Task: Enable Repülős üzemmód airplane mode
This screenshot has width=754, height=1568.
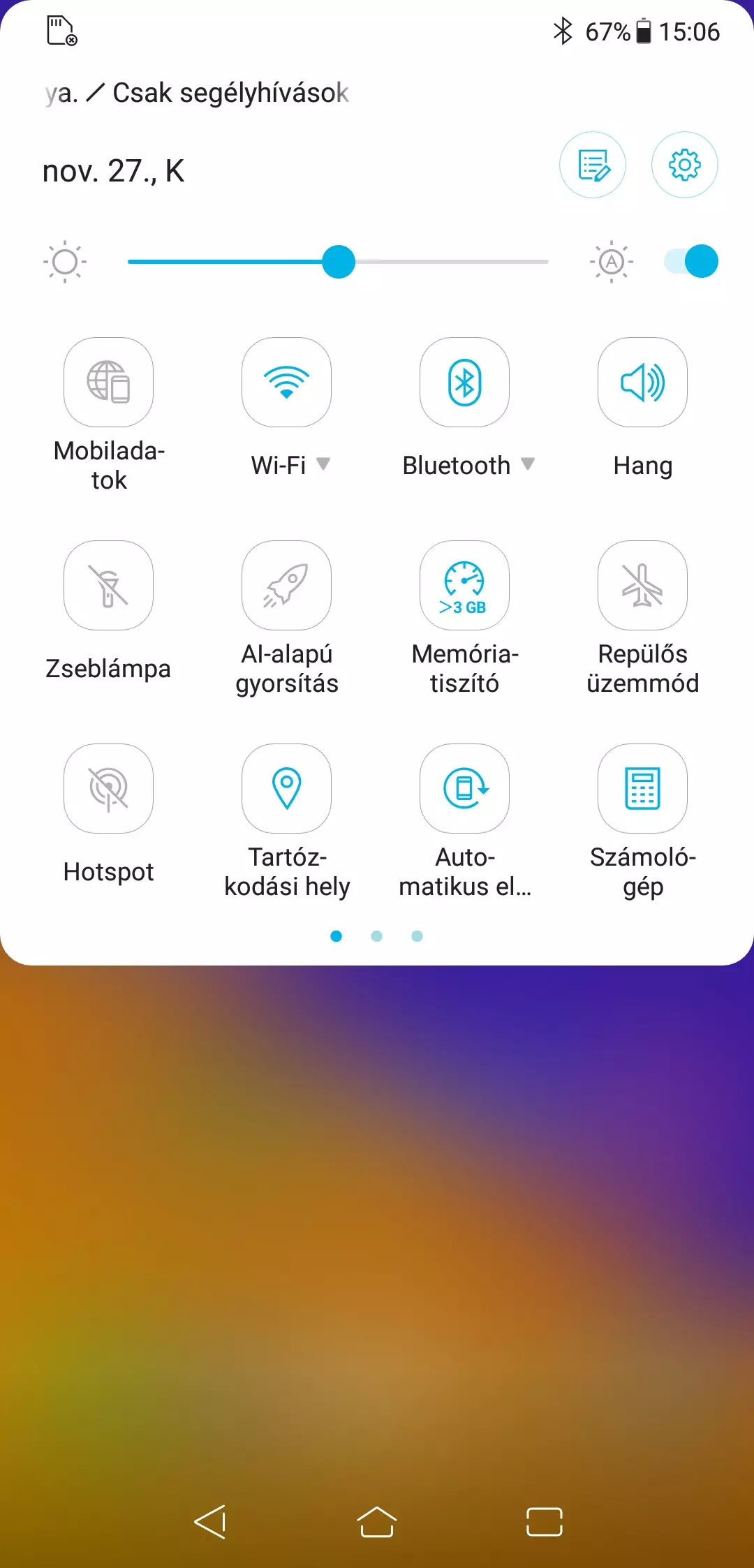Action: coord(642,586)
